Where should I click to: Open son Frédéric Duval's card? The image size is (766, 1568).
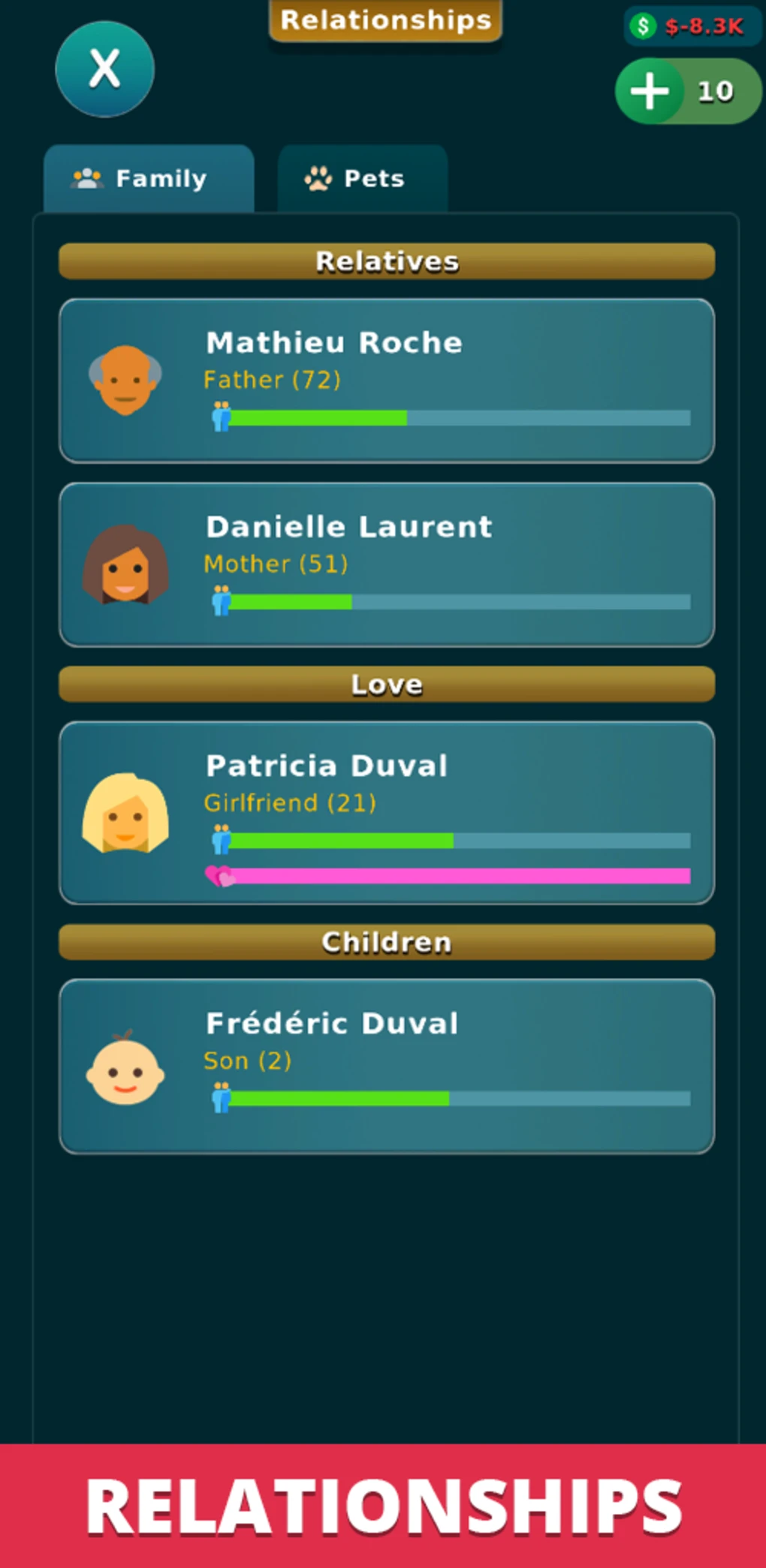(x=386, y=1066)
